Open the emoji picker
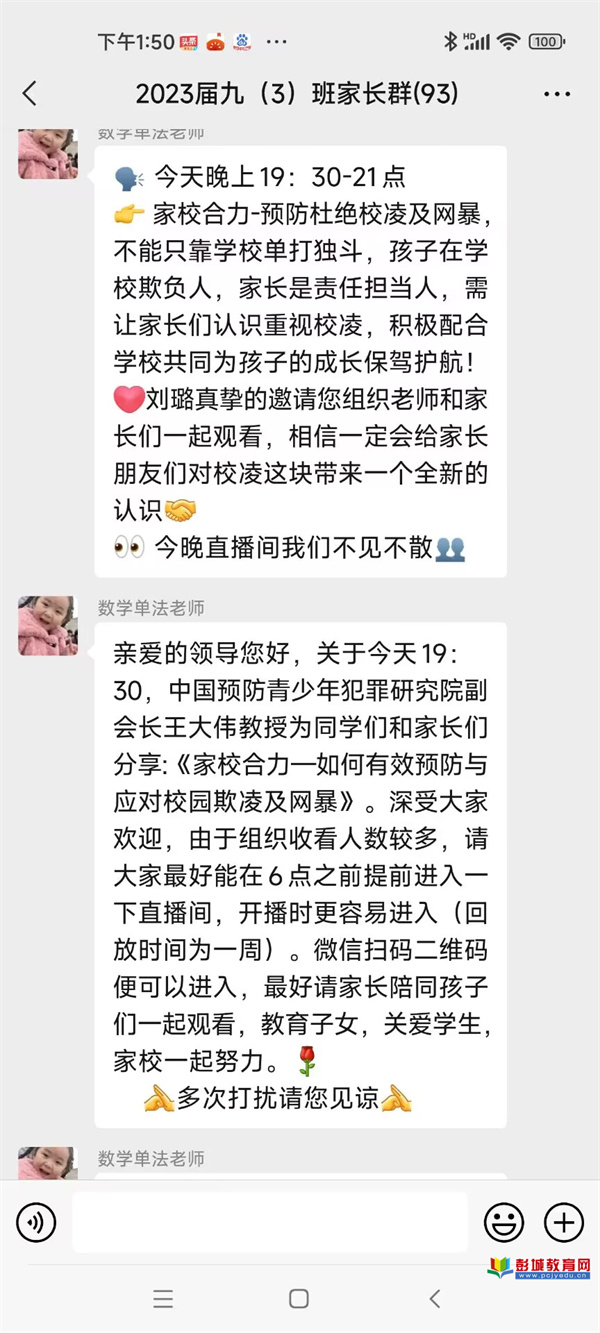 tap(504, 1221)
